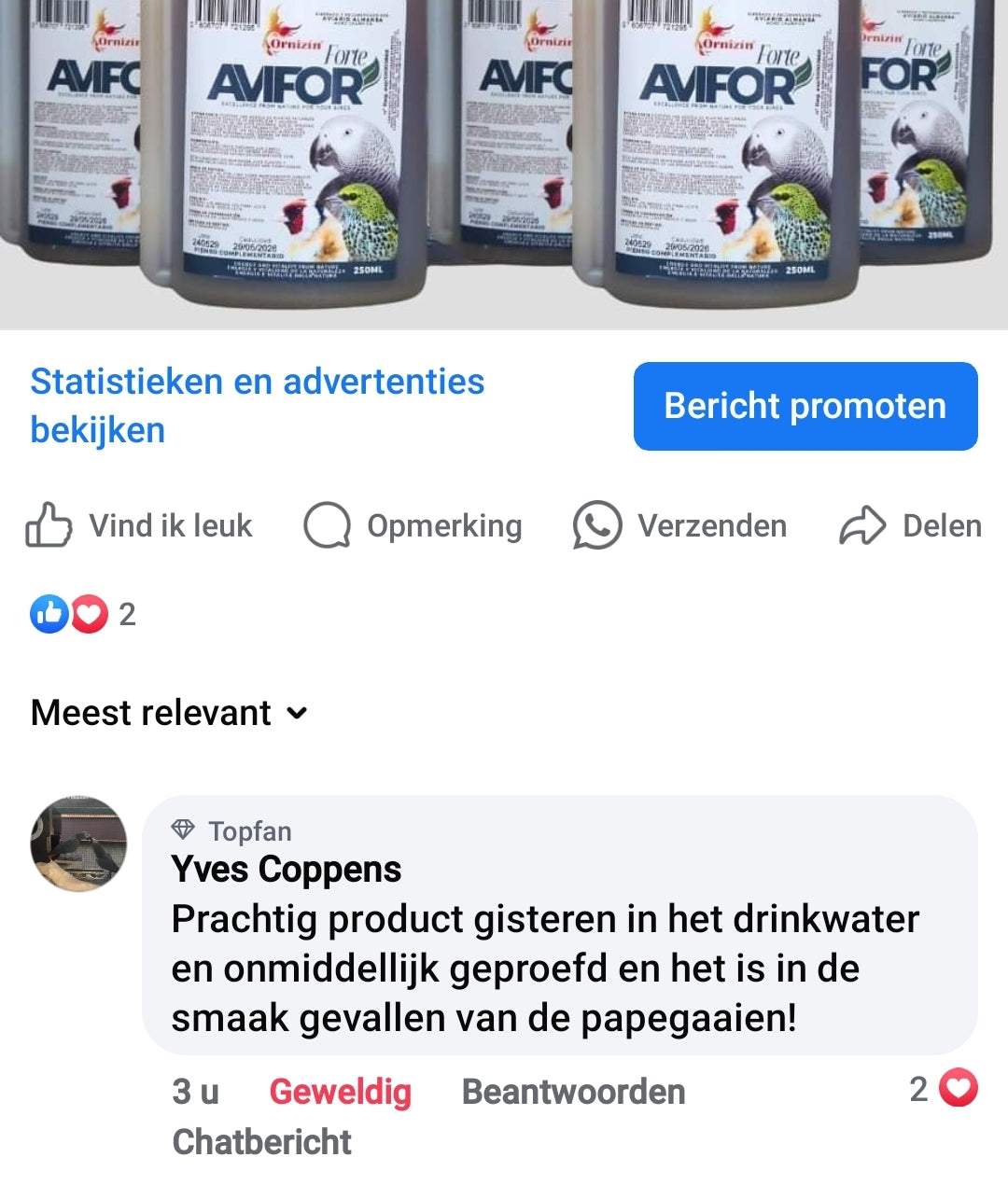Add a comment via Opmerking
This screenshot has height=1185, width=1008.
pos(413,525)
